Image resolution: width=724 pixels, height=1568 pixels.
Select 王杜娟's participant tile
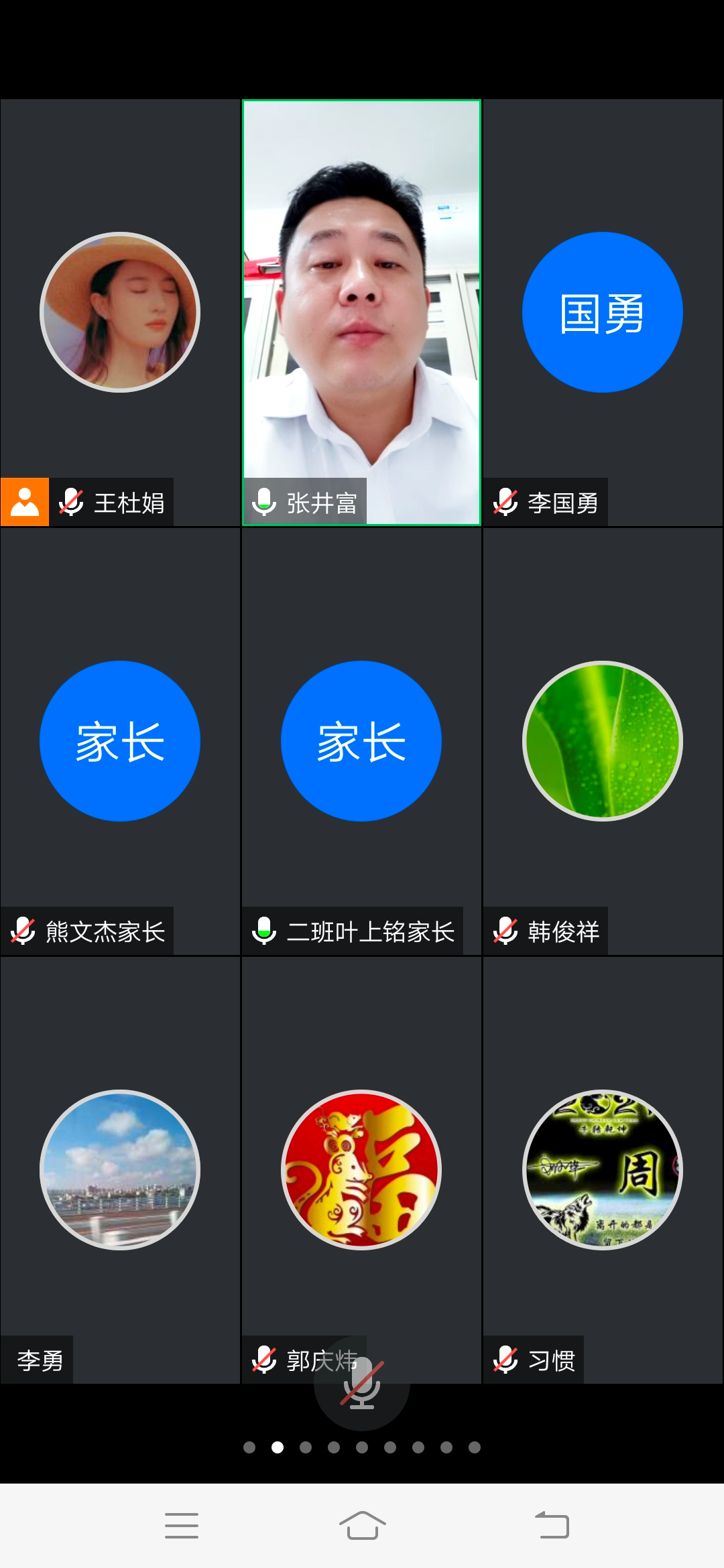tap(120, 312)
